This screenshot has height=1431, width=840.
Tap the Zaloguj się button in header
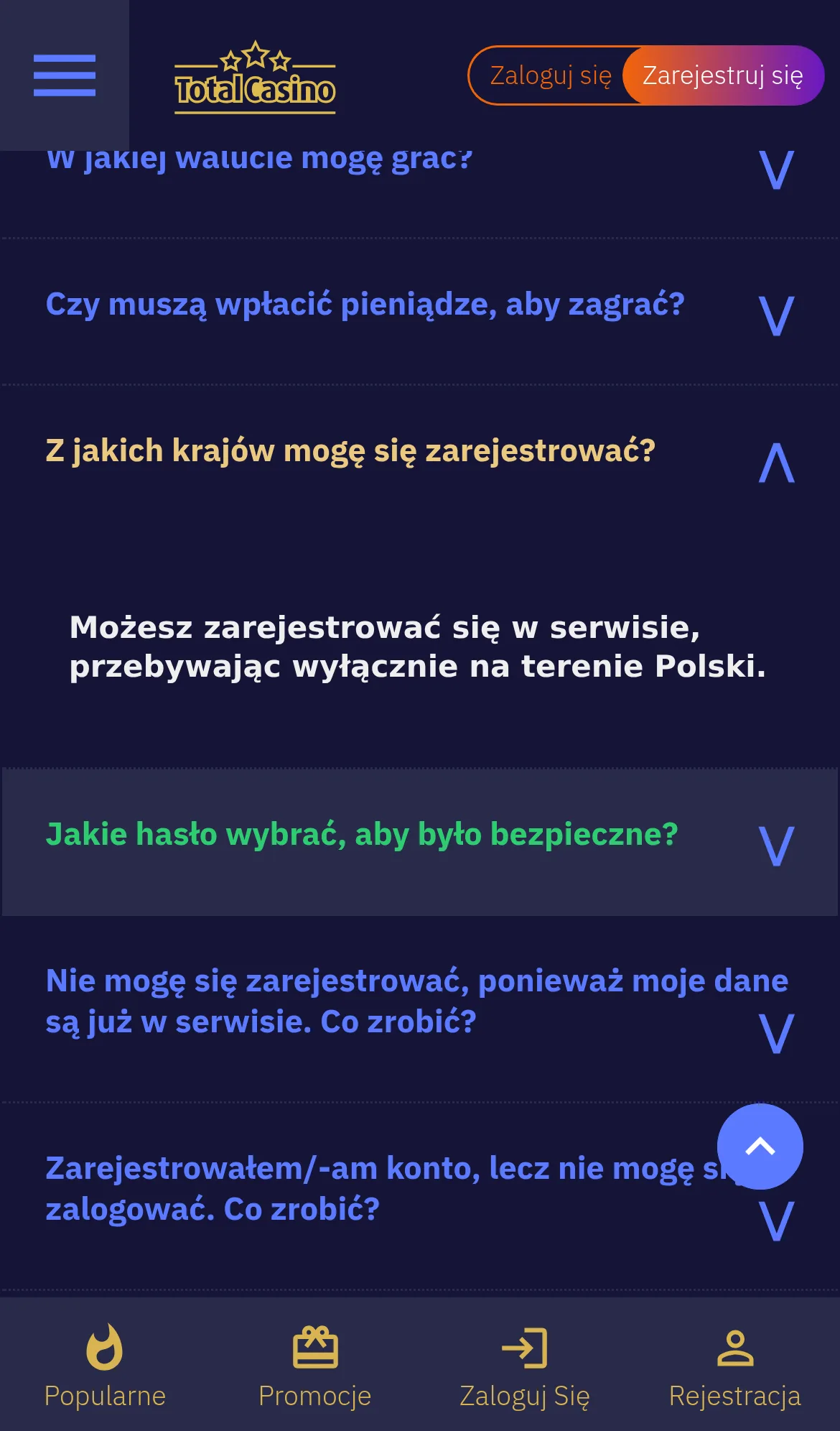(x=550, y=75)
